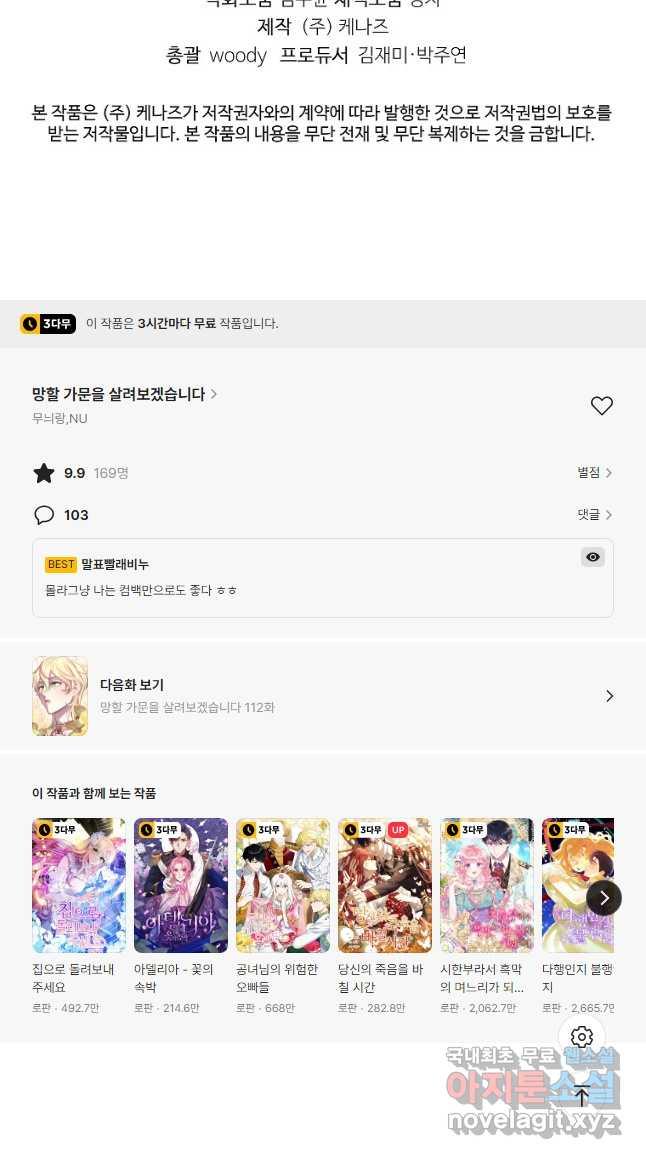The width and height of the screenshot is (646, 1159).
Task: Jump back to top with the up arrow
Action: coord(582,1095)
